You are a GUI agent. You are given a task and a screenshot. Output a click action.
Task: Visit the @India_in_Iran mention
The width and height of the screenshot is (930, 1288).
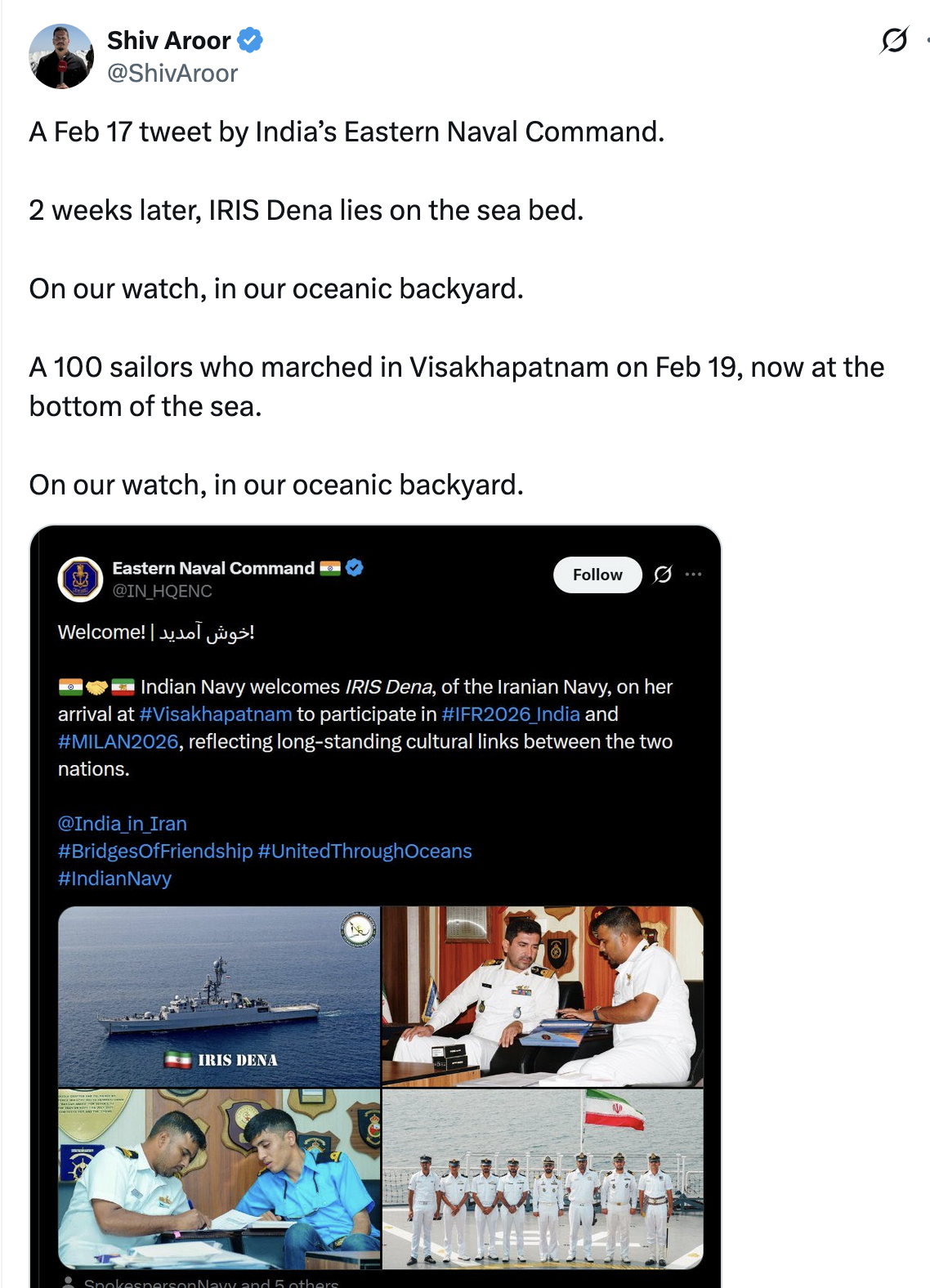[x=123, y=824]
